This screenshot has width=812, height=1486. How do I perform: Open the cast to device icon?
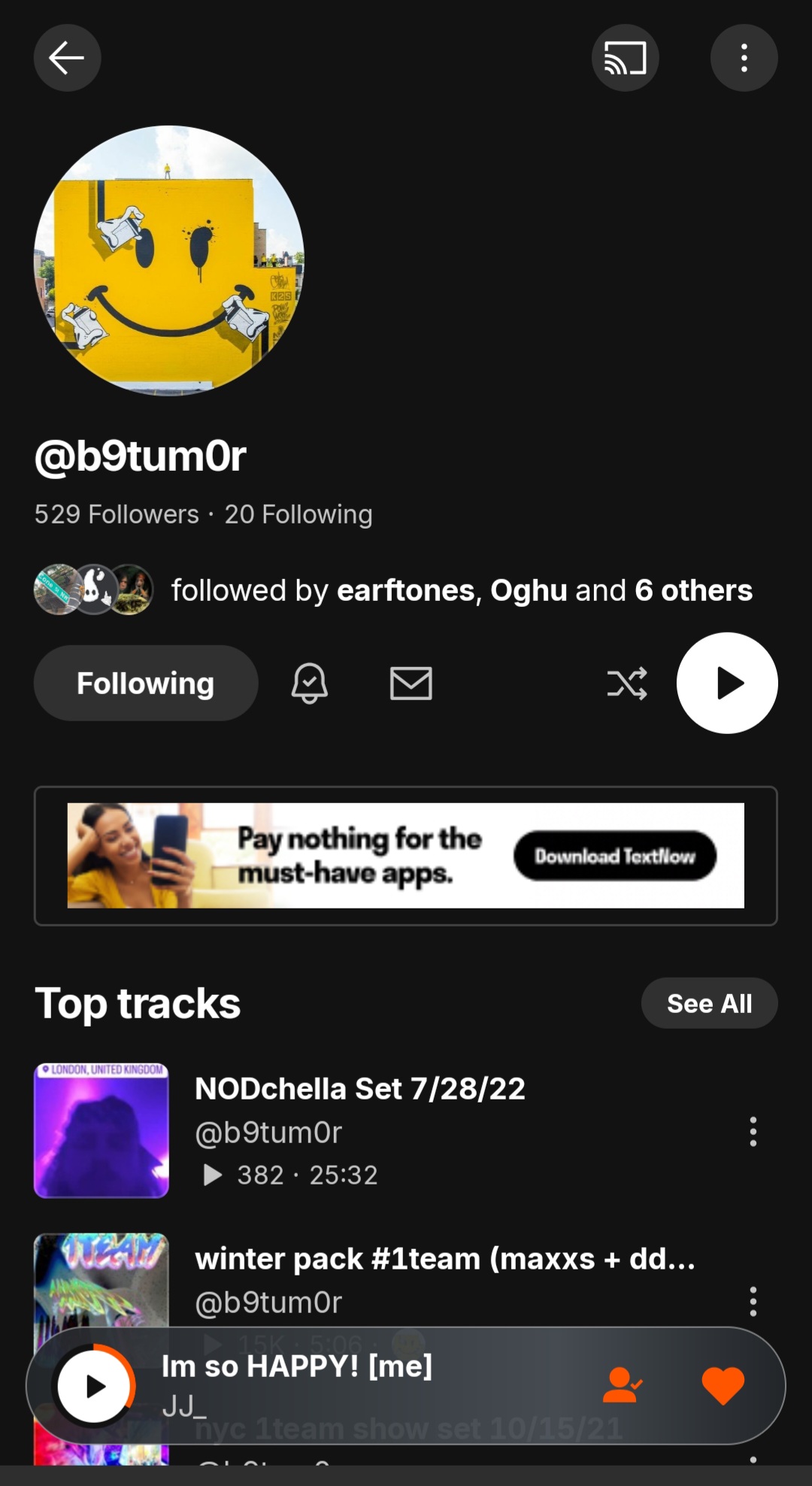click(x=625, y=58)
